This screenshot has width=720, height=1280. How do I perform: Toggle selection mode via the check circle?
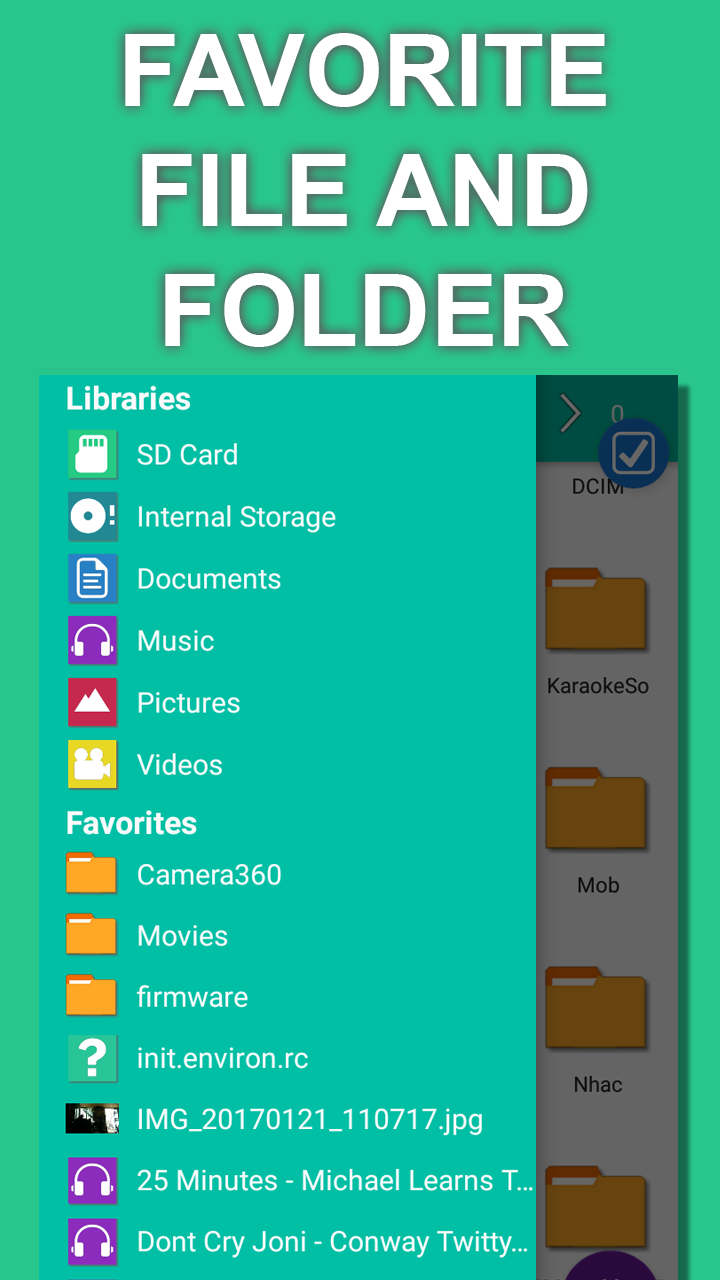point(634,453)
